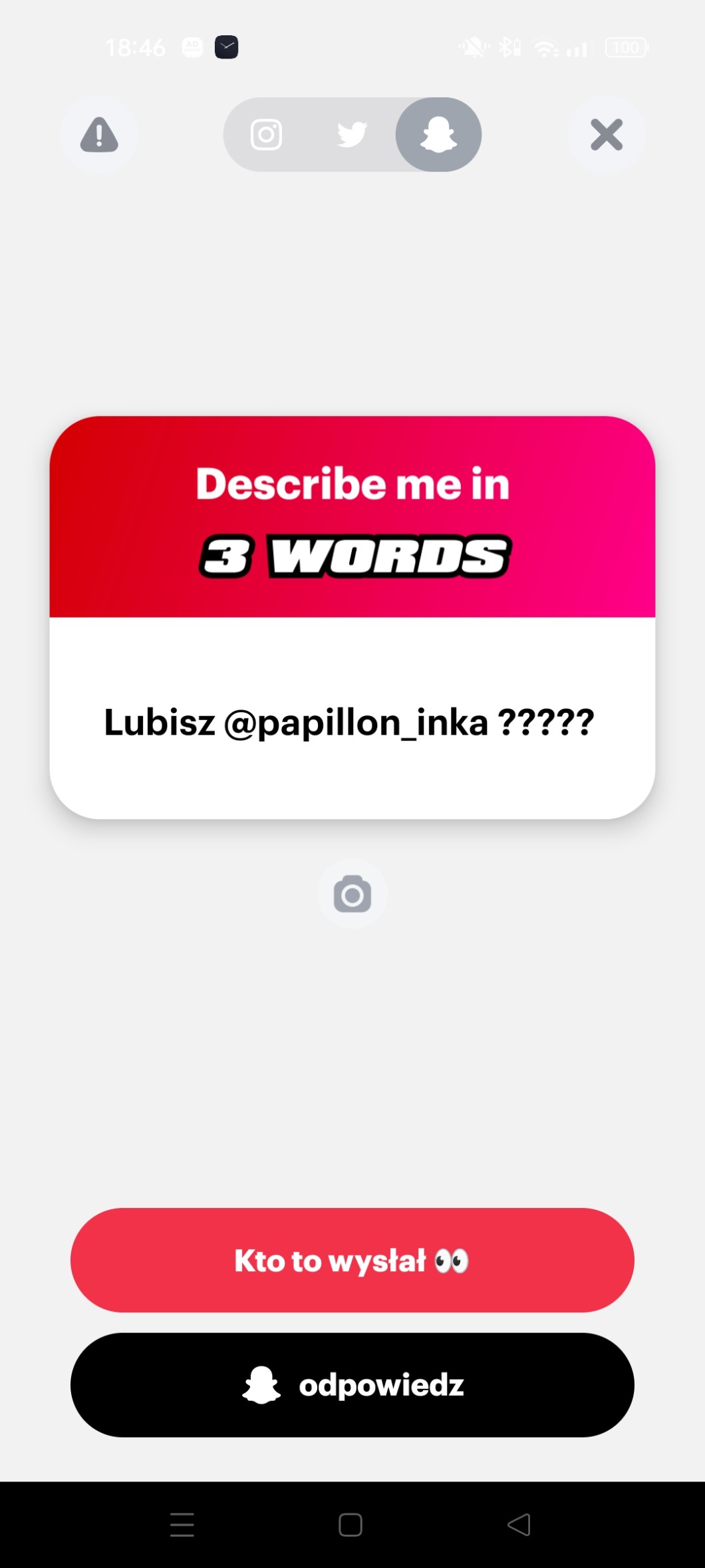Select the Snapchat share option
This screenshot has width=705, height=1568.
438,135
